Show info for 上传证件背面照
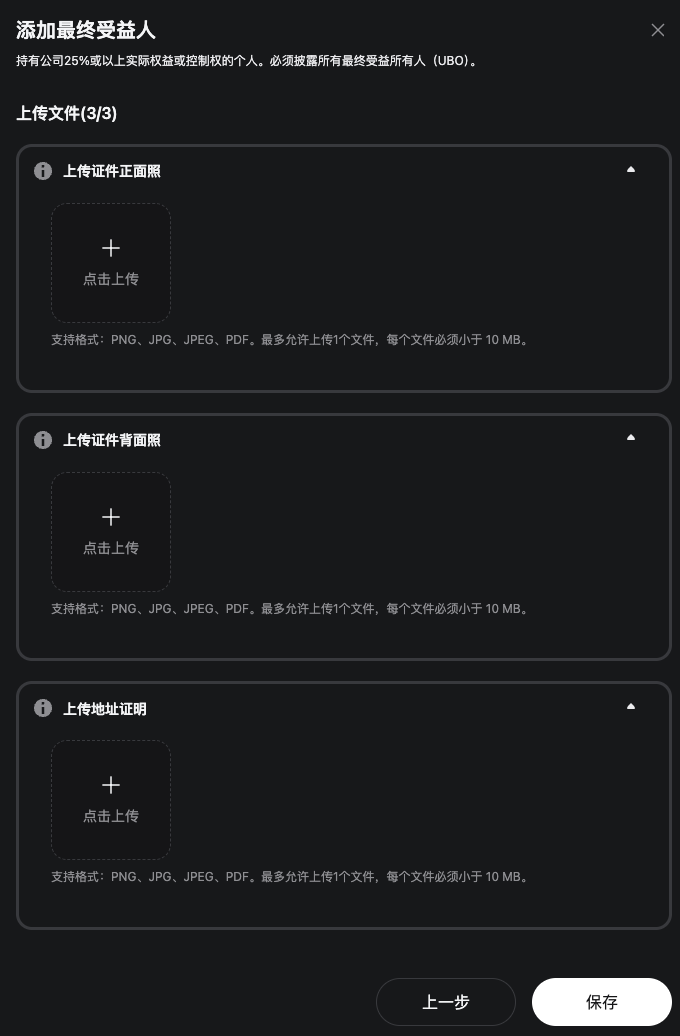 (x=43, y=440)
